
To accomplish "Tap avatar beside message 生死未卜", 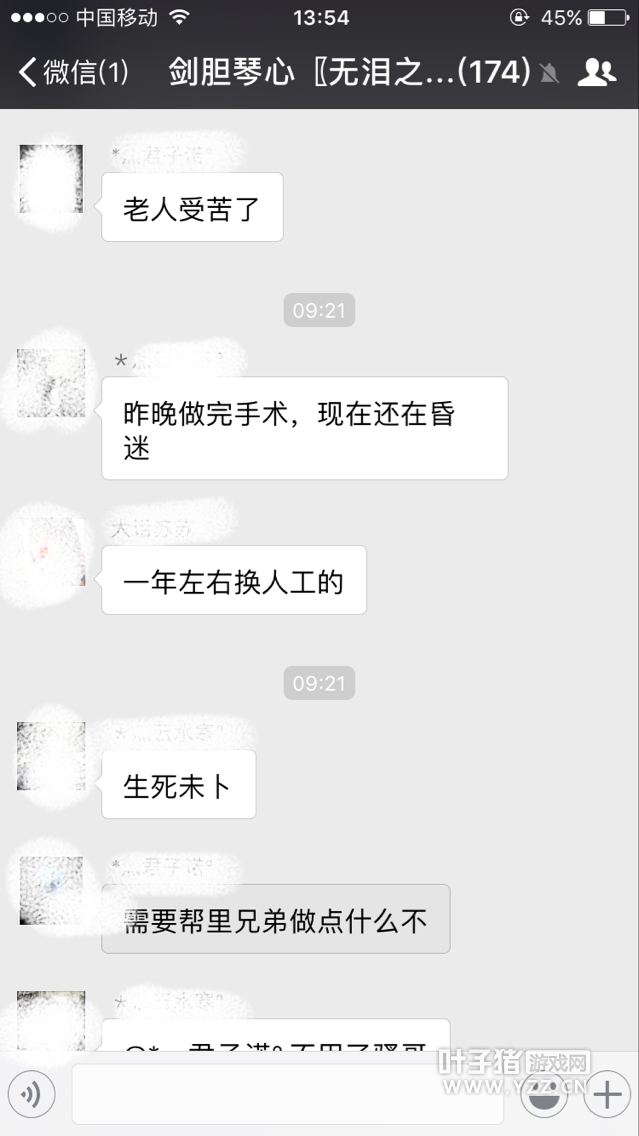I will pos(51,756).
